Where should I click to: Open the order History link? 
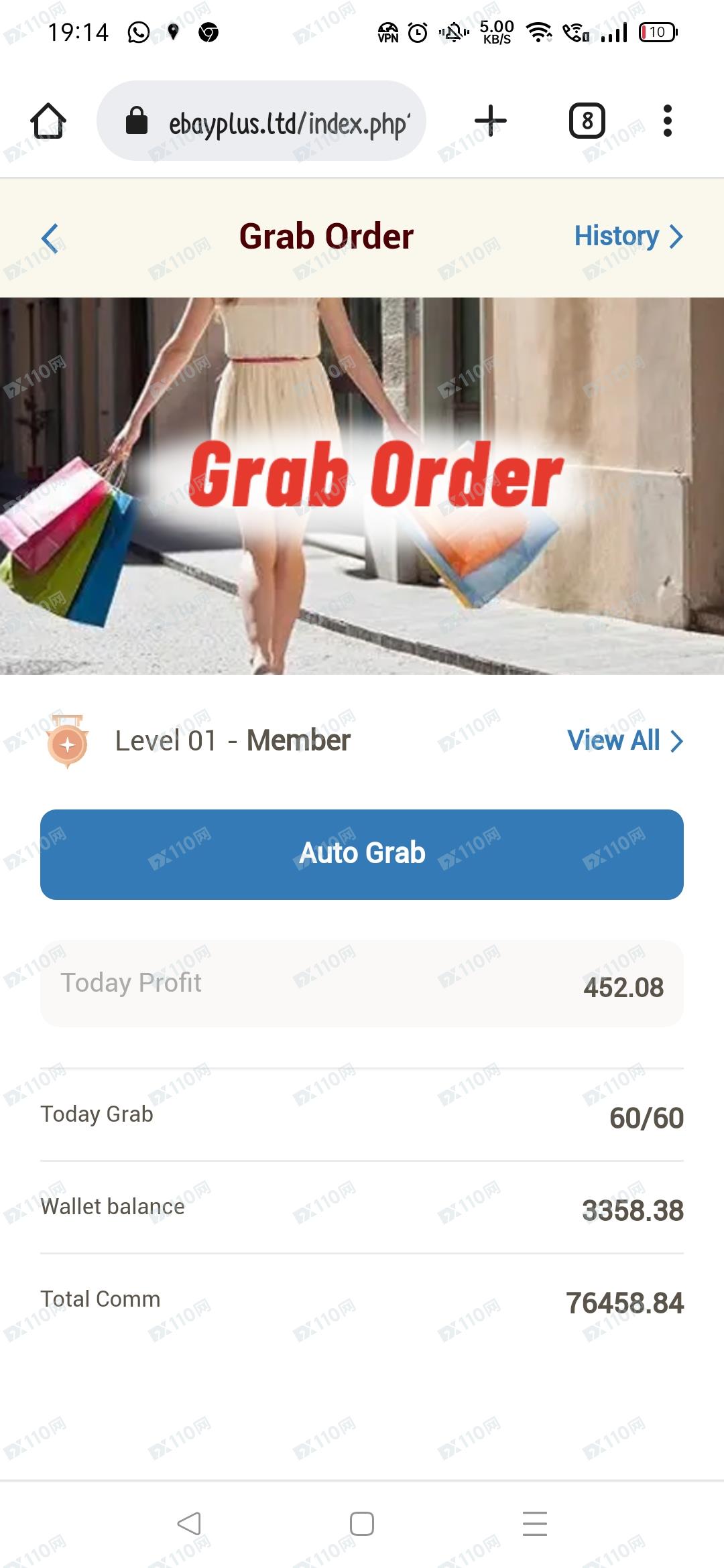coord(627,237)
